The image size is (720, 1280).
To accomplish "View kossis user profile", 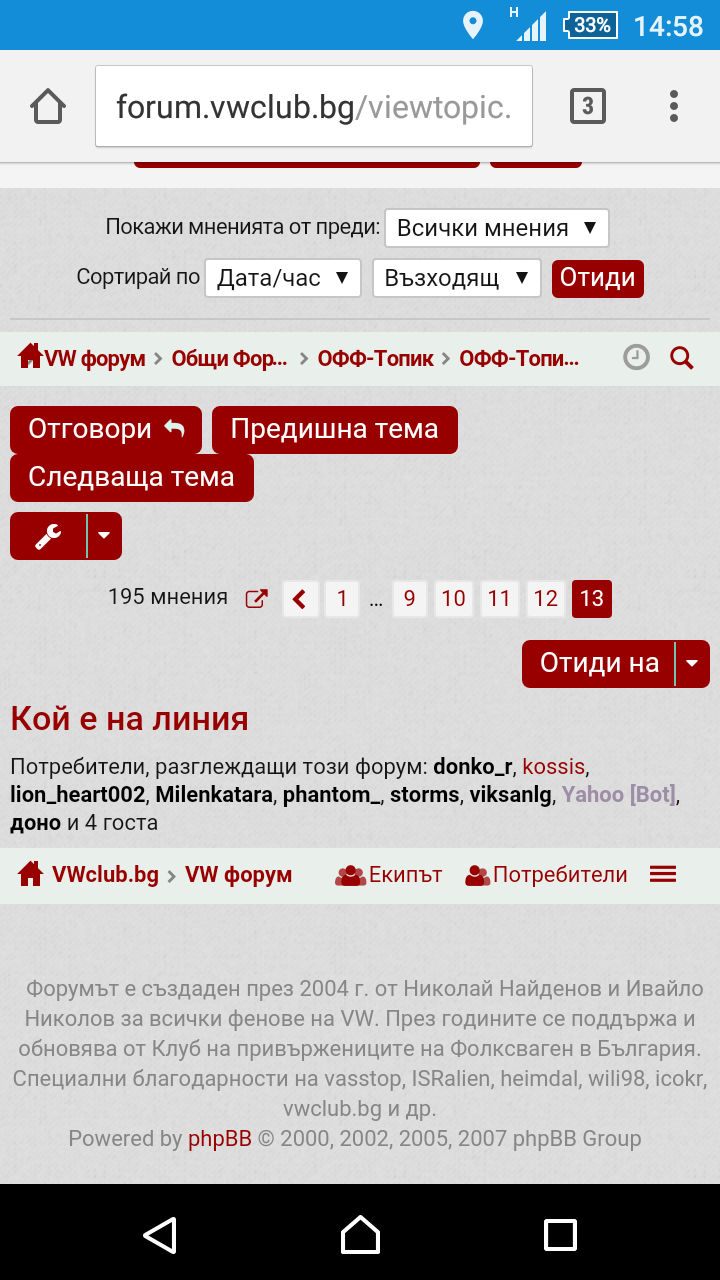I will (x=553, y=767).
